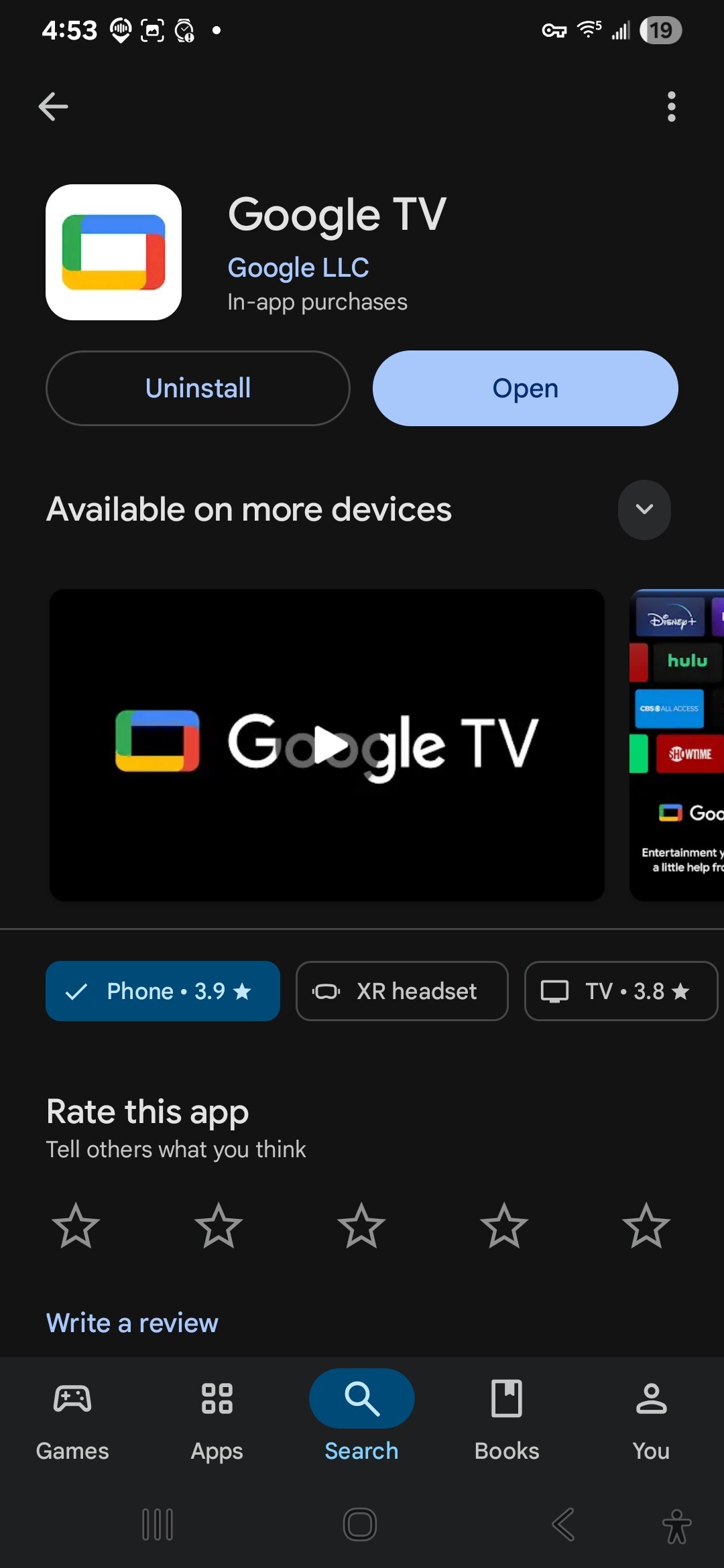This screenshot has height=1568, width=724.
Task: Select the TV 3.8 chip
Action: 620,991
